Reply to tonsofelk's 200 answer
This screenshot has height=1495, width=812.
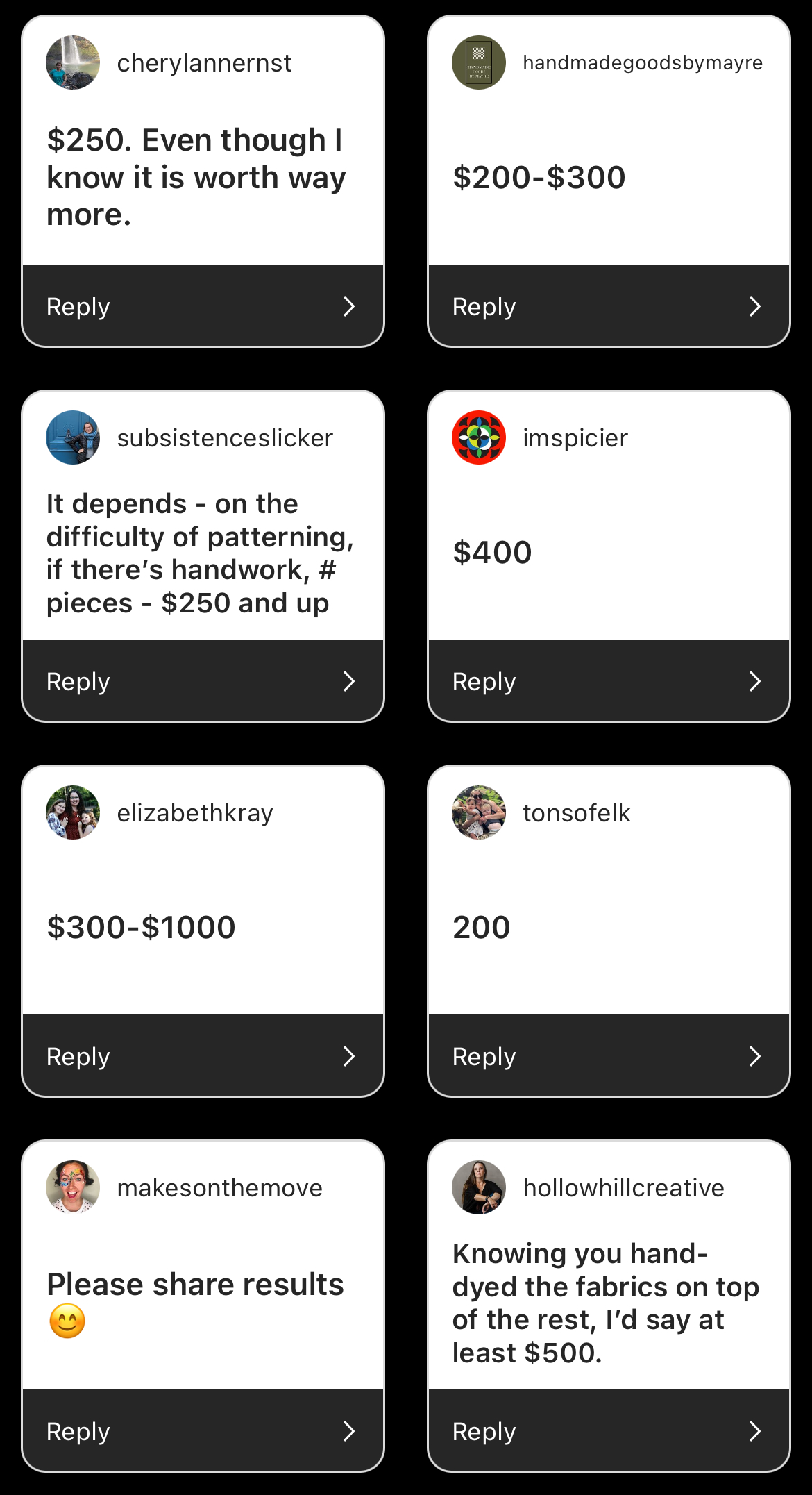pos(608,1056)
